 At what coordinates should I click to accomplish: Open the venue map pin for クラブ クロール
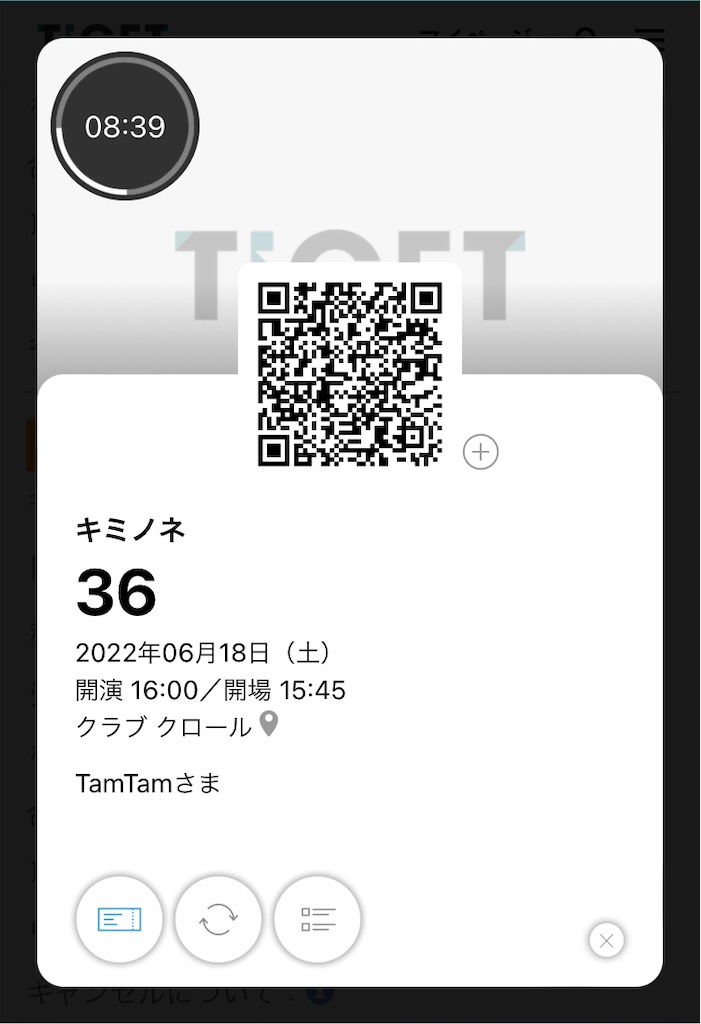tap(268, 724)
